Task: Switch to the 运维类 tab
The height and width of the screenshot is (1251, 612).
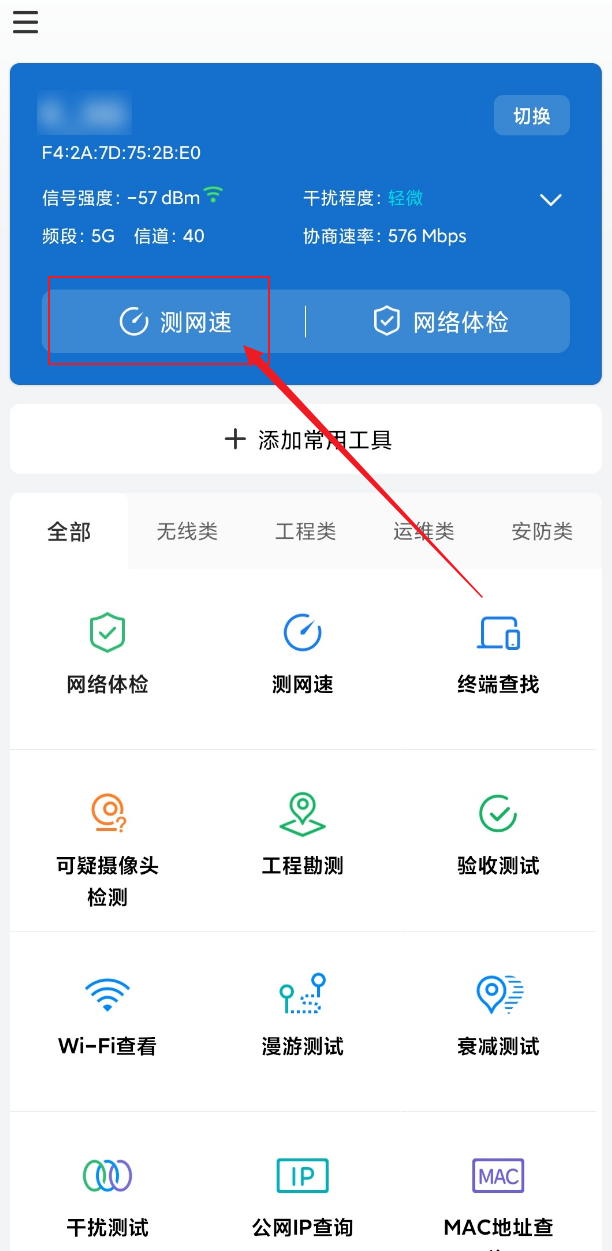Action: [x=423, y=532]
